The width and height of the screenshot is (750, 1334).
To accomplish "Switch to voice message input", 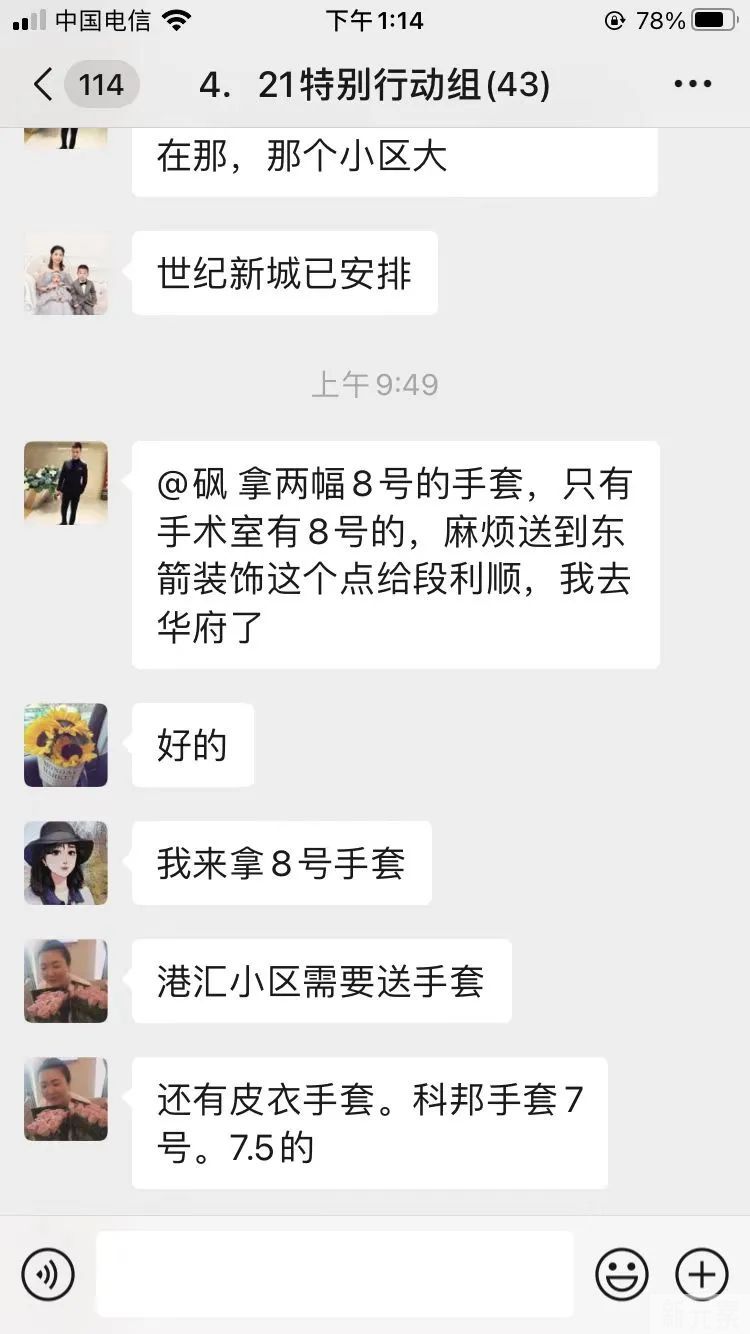I will (x=48, y=1274).
